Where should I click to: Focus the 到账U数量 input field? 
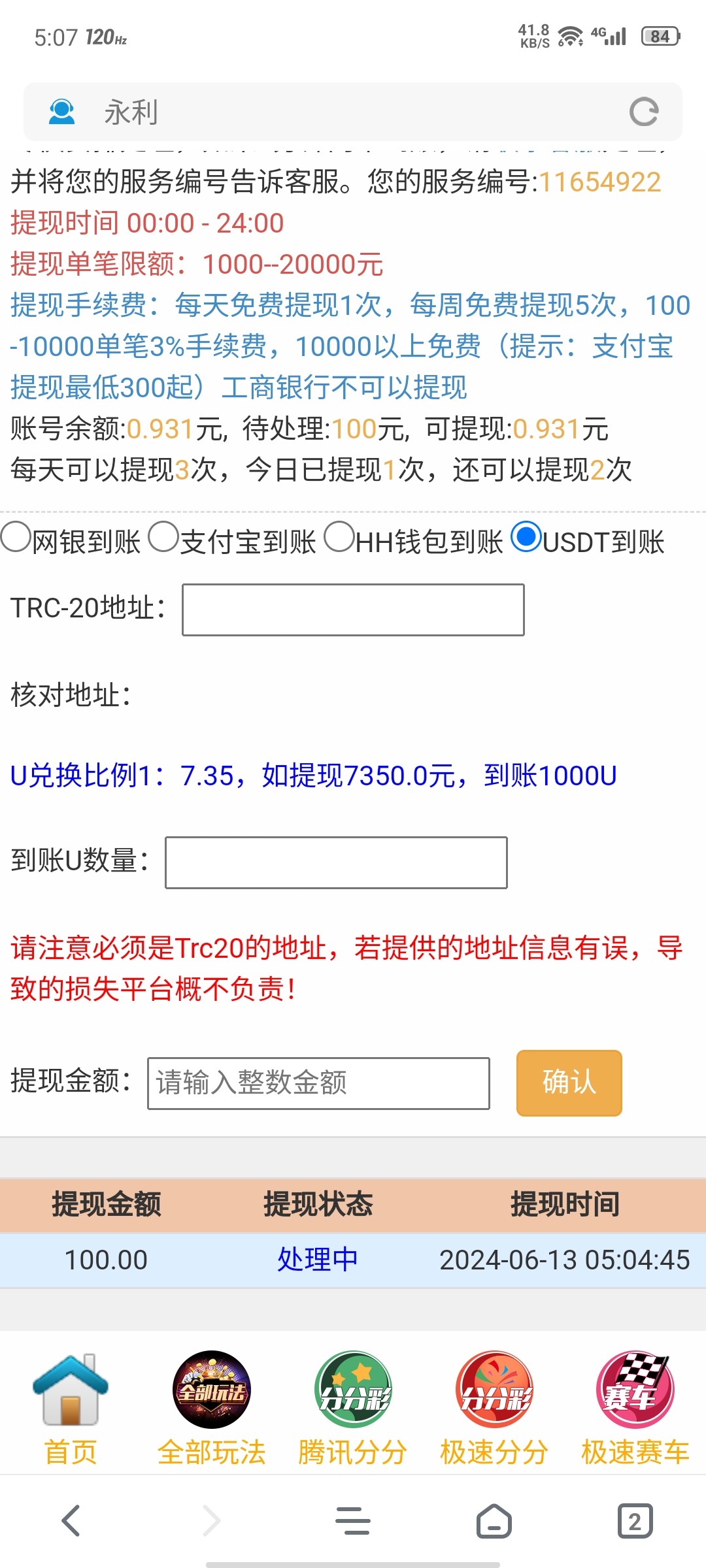(336, 862)
